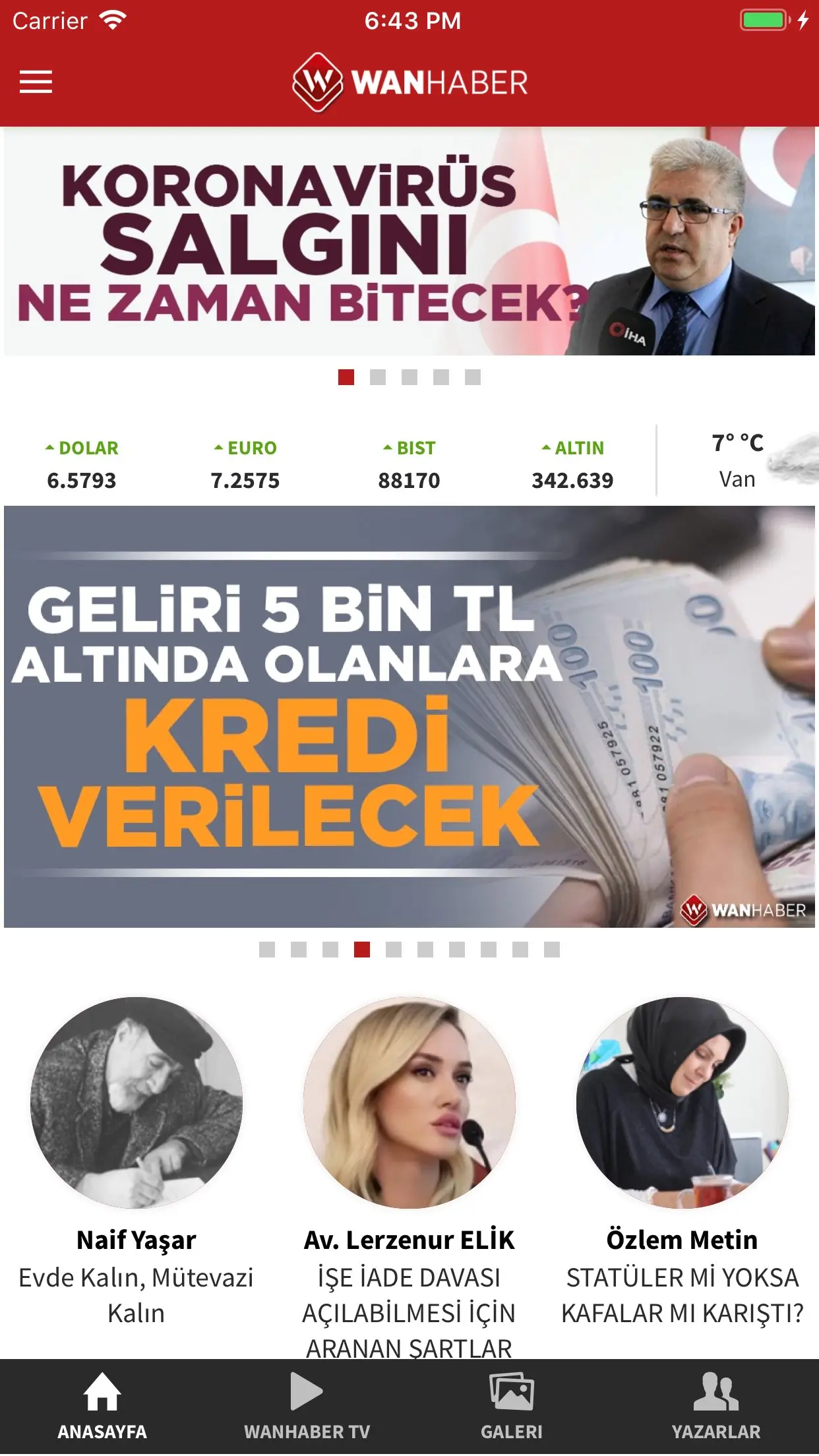Switch to the Wanhaber TV tab
Image resolution: width=819 pixels, height=1456 pixels.
point(307,1406)
